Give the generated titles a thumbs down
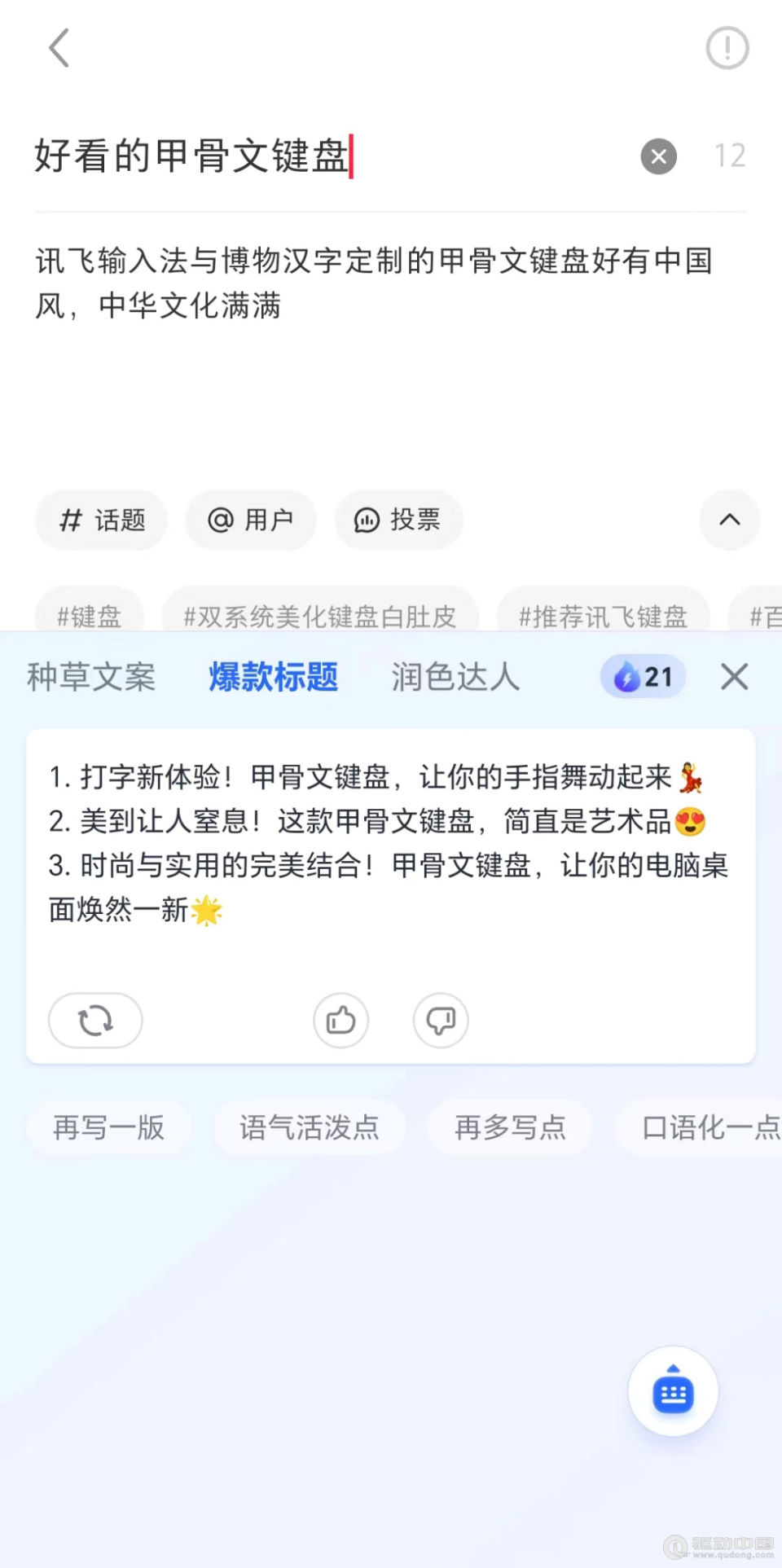Image resolution: width=782 pixels, height=1568 pixels. coord(440,1020)
